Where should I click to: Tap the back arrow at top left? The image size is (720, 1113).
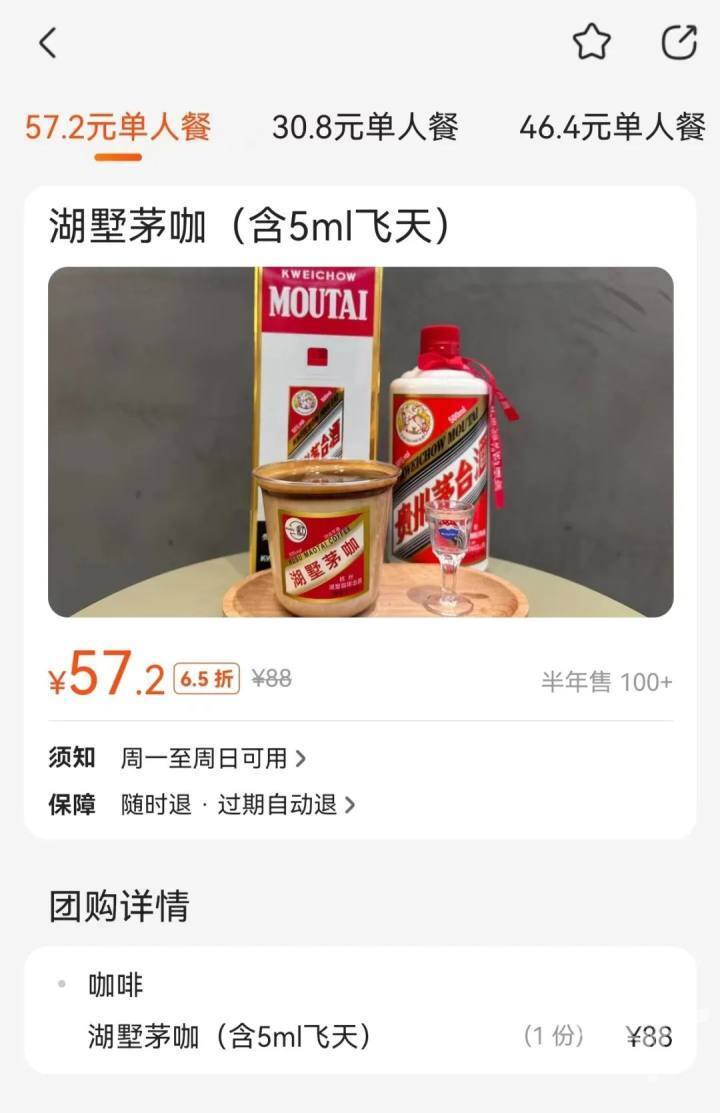(47, 43)
